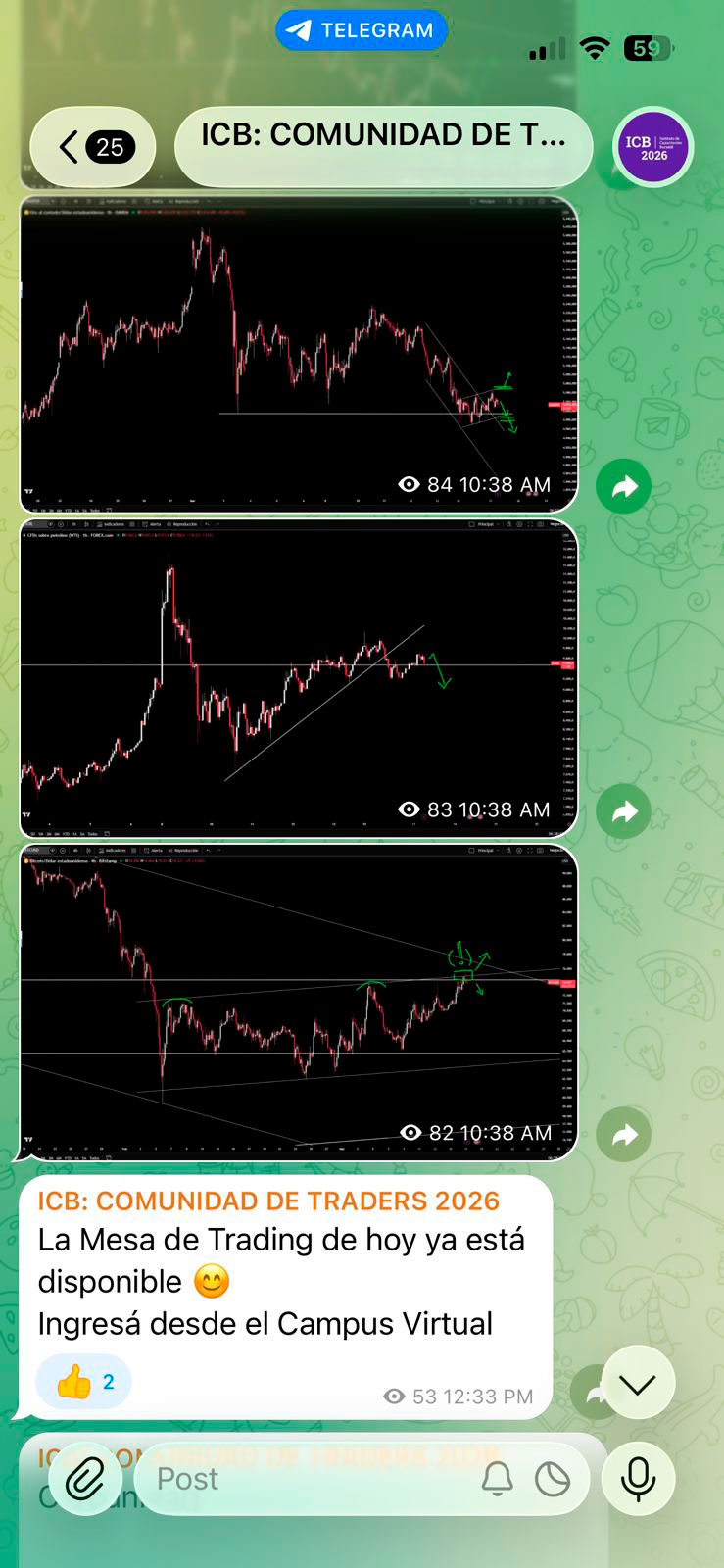
Task: Tap the blue TELEGRAM banner at the top
Action: [x=362, y=29]
